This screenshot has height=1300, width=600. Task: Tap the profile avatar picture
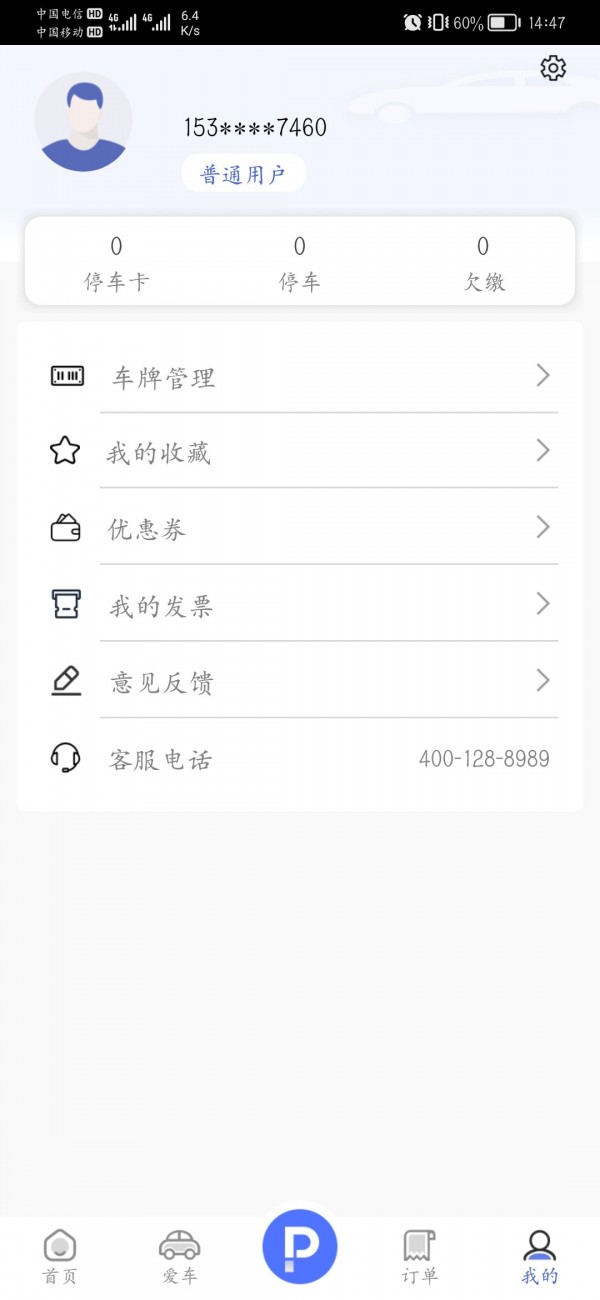(83, 122)
